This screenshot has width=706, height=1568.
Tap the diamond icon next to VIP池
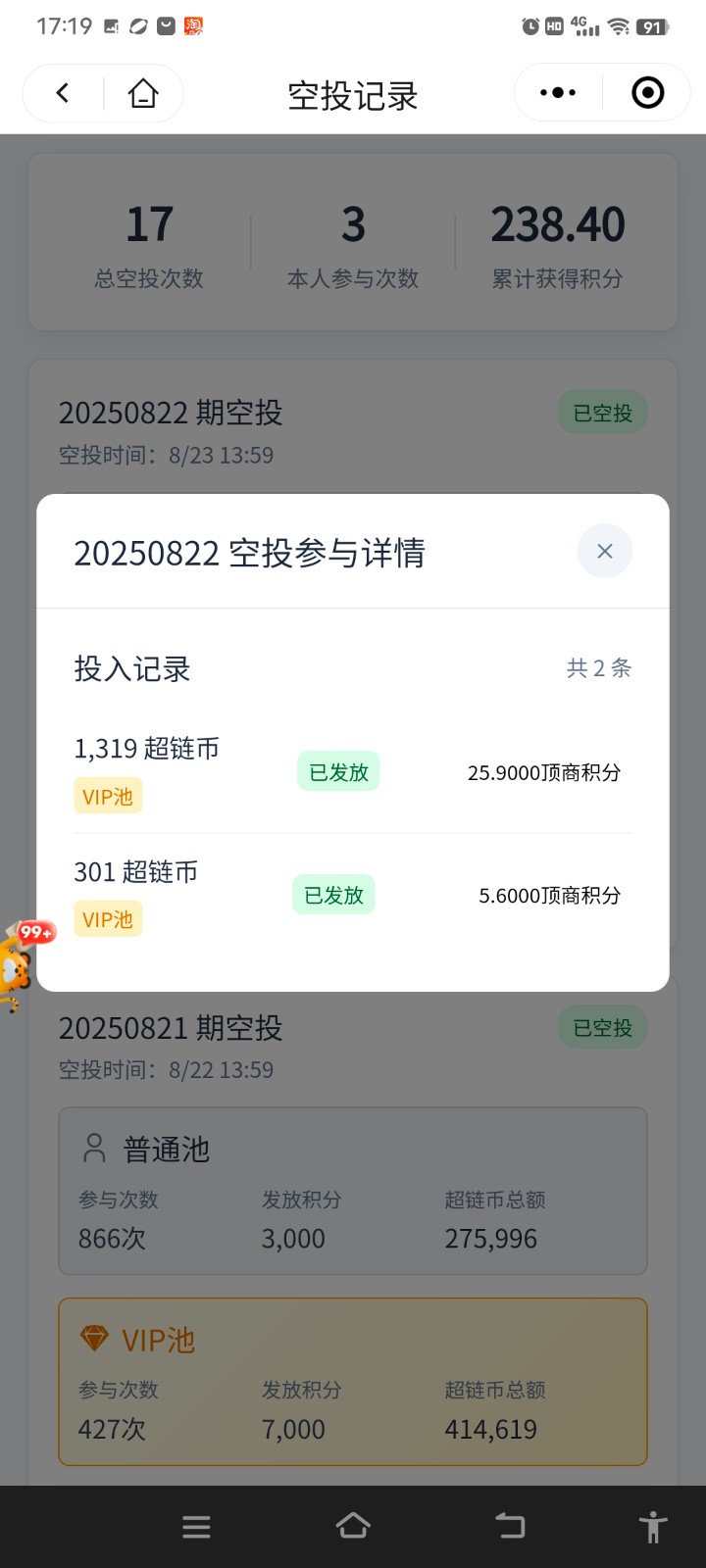pyautogui.click(x=93, y=1338)
